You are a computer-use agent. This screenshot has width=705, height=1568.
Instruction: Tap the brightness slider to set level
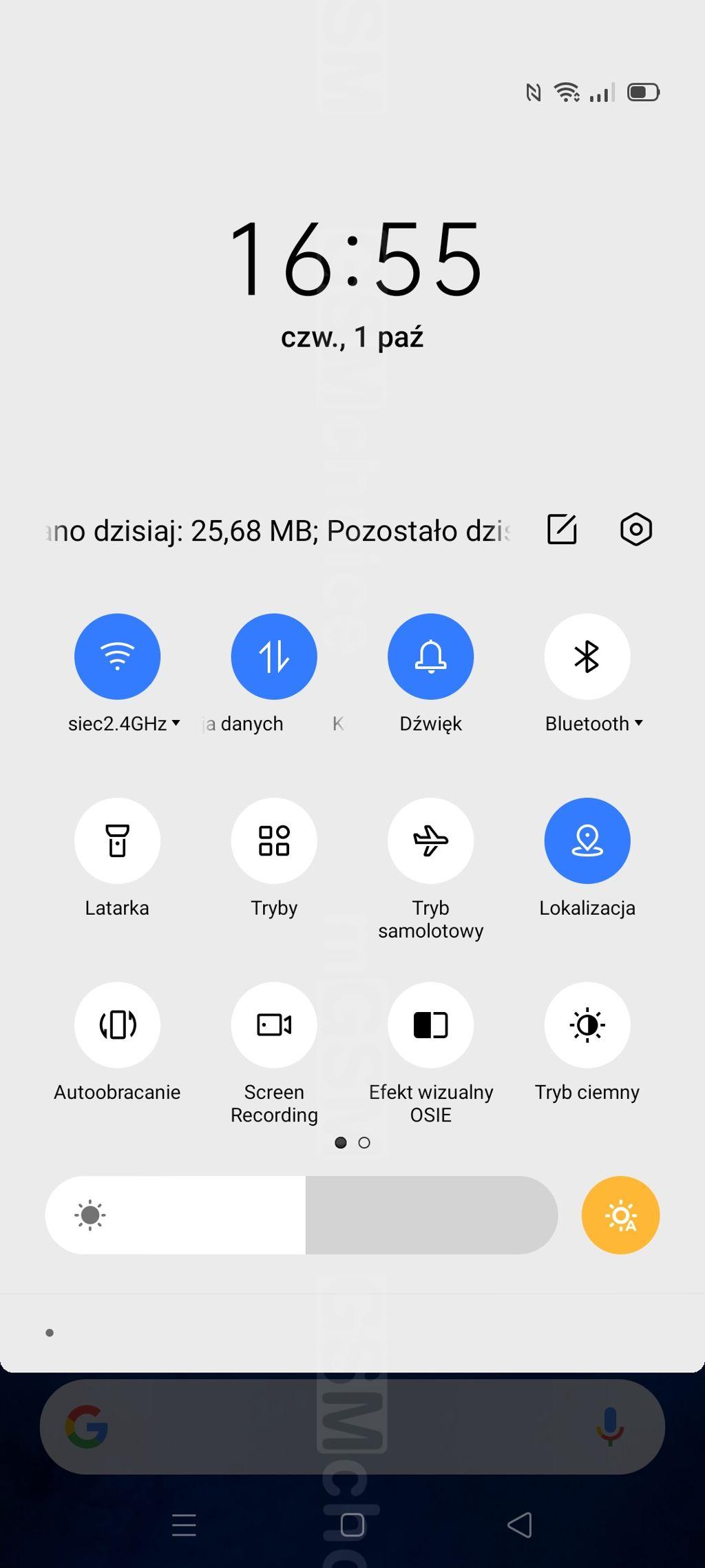tap(302, 1215)
